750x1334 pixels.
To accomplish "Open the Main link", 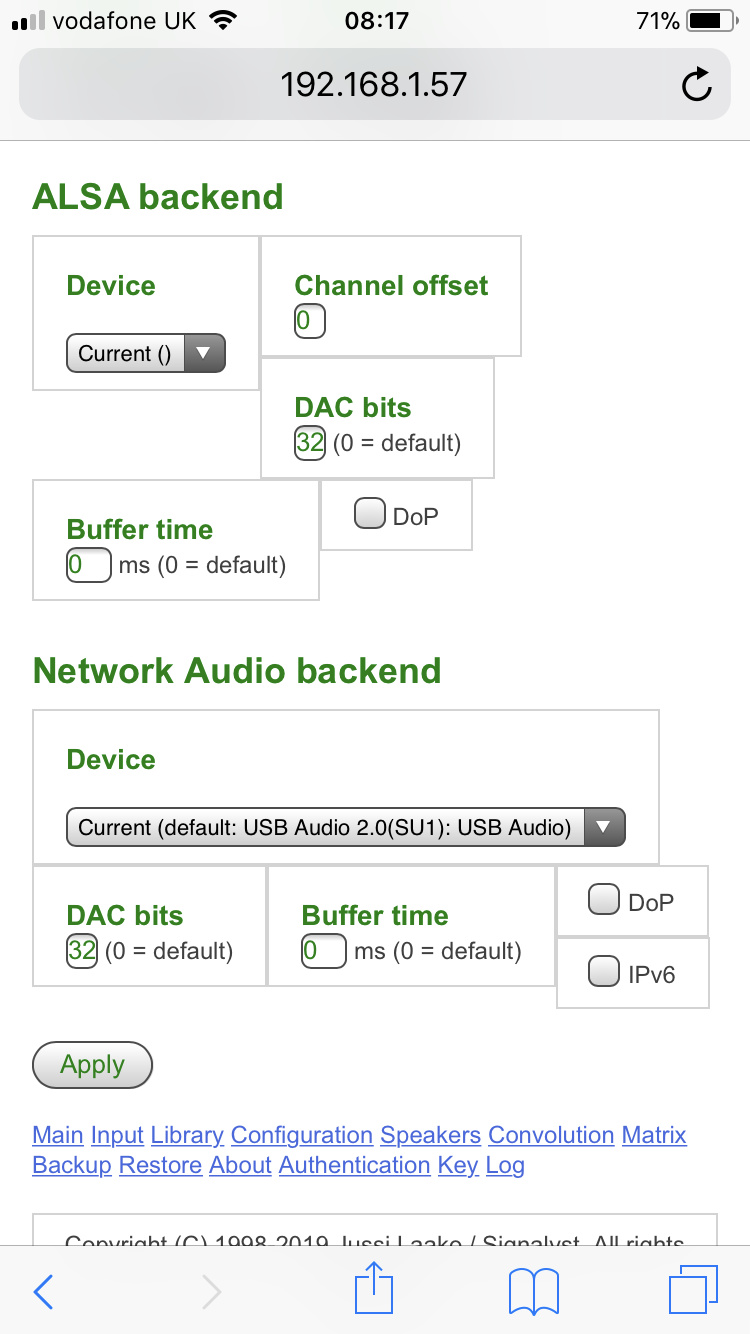I will point(58,1135).
